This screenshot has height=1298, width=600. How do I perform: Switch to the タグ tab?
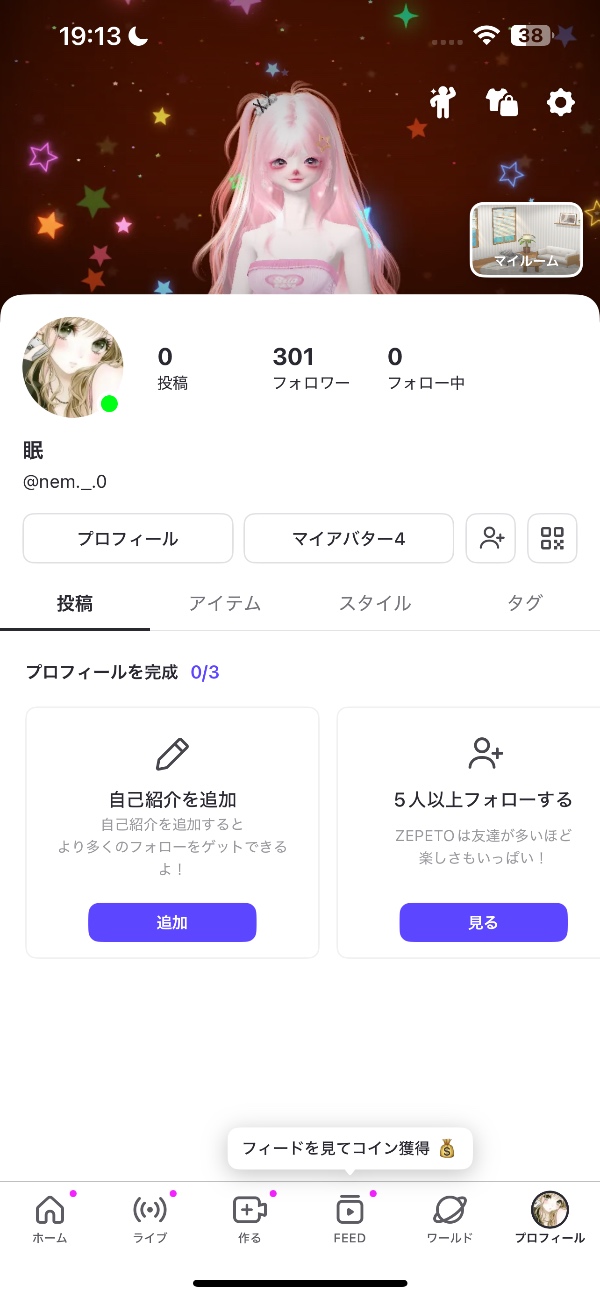(x=525, y=603)
